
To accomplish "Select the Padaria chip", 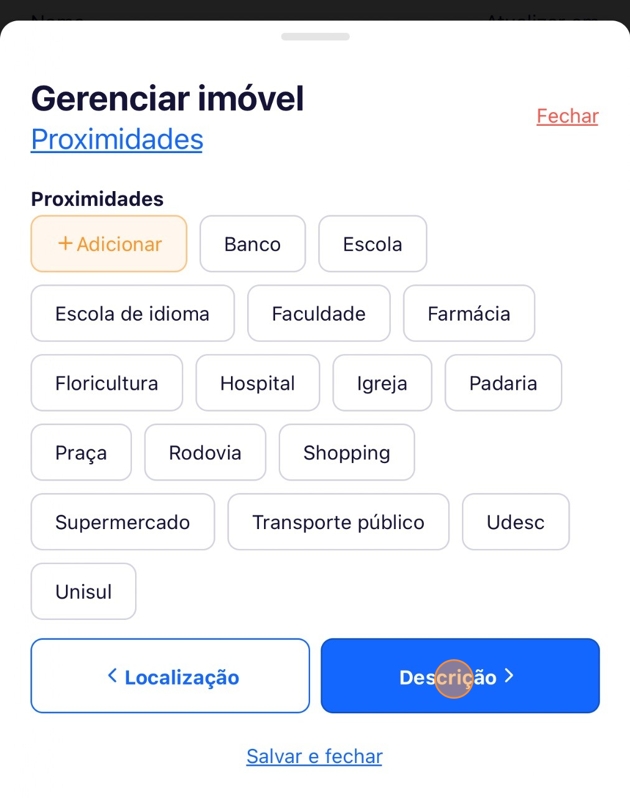I will (503, 383).
